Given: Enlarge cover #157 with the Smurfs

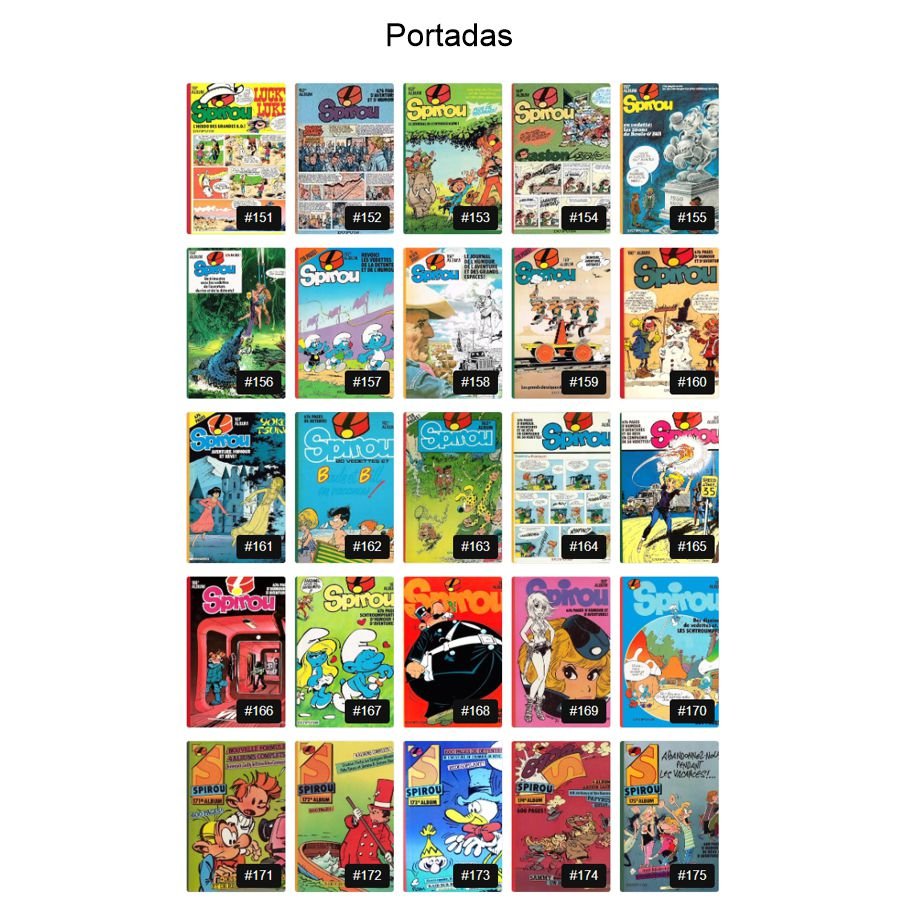Looking at the screenshot, I should coord(345,323).
